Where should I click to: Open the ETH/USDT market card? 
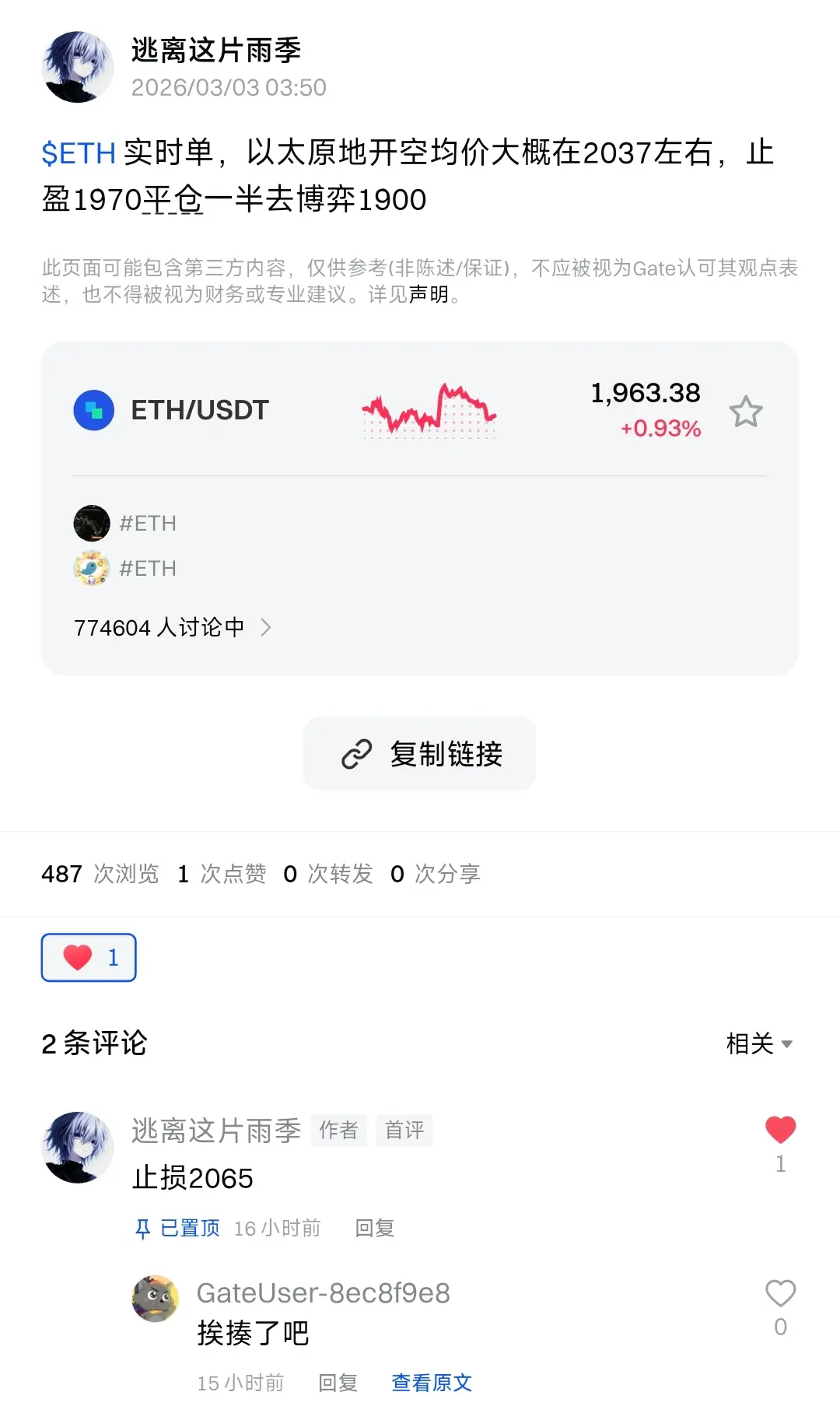click(x=199, y=410)
